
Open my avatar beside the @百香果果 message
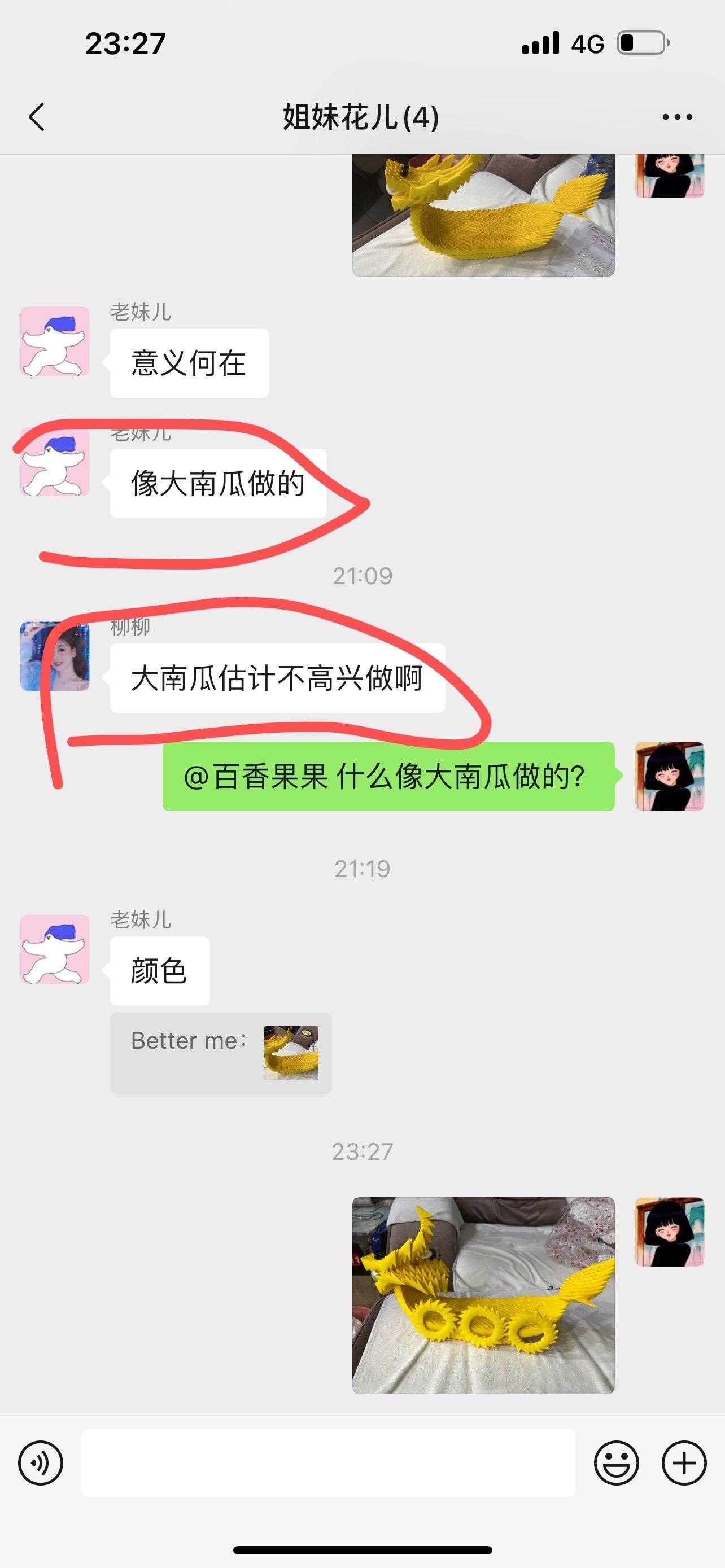click(670, 776)
